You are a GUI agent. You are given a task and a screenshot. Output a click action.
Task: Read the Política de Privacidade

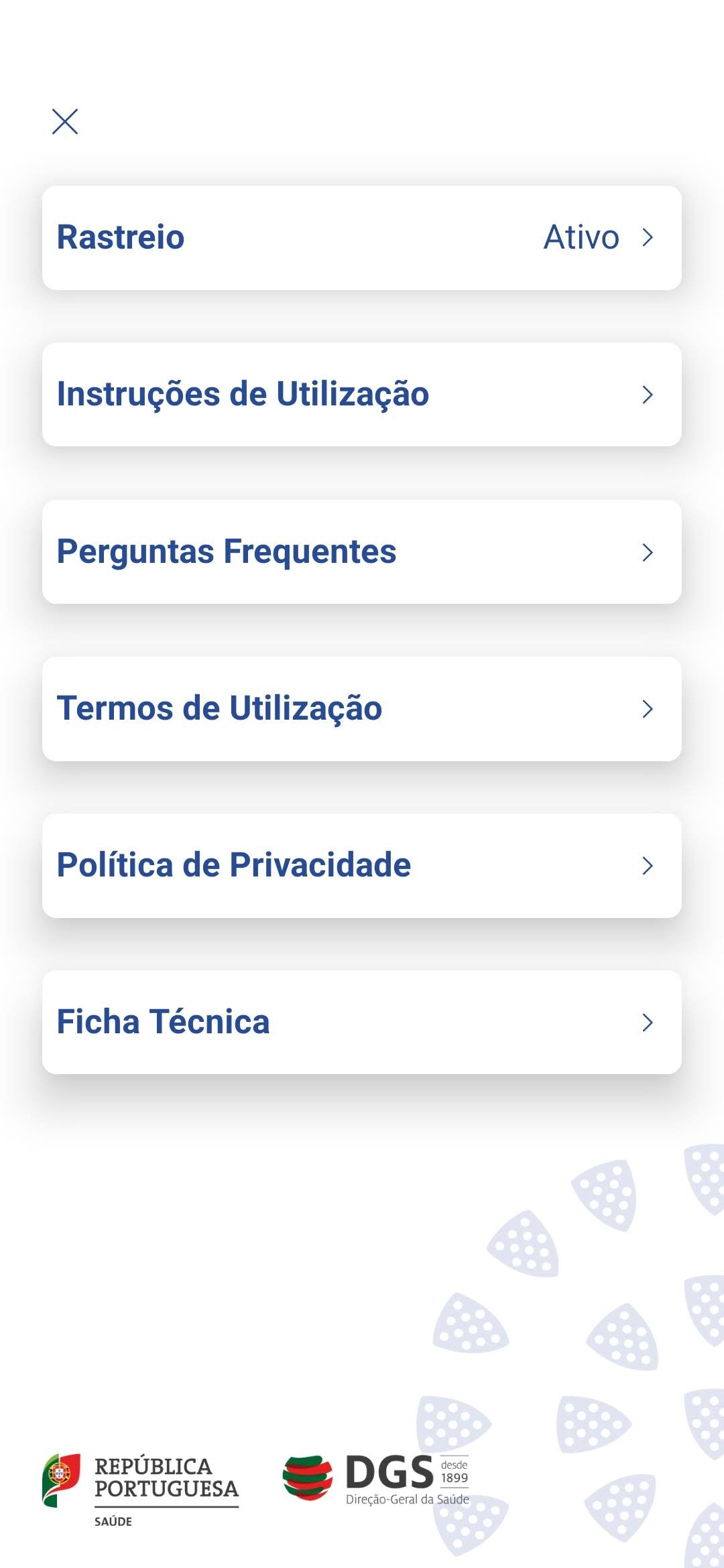(x=362, y=866)
